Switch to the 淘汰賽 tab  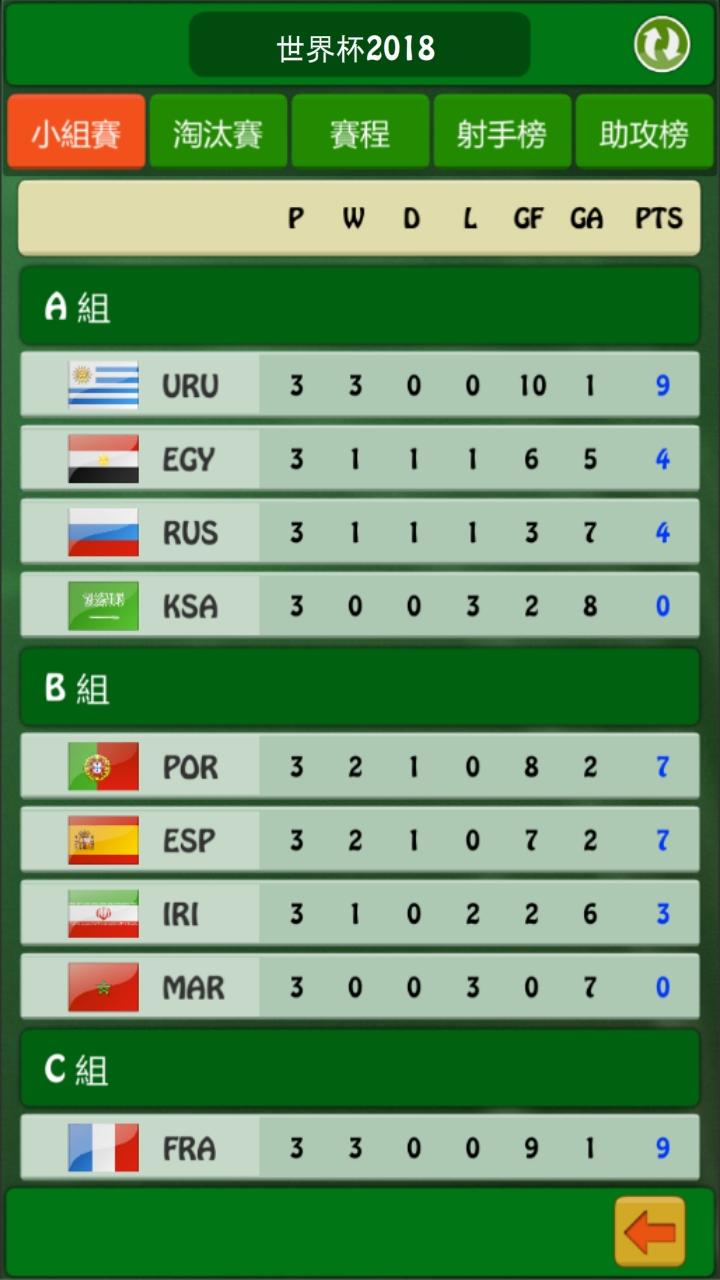click(x=218, y=132)
